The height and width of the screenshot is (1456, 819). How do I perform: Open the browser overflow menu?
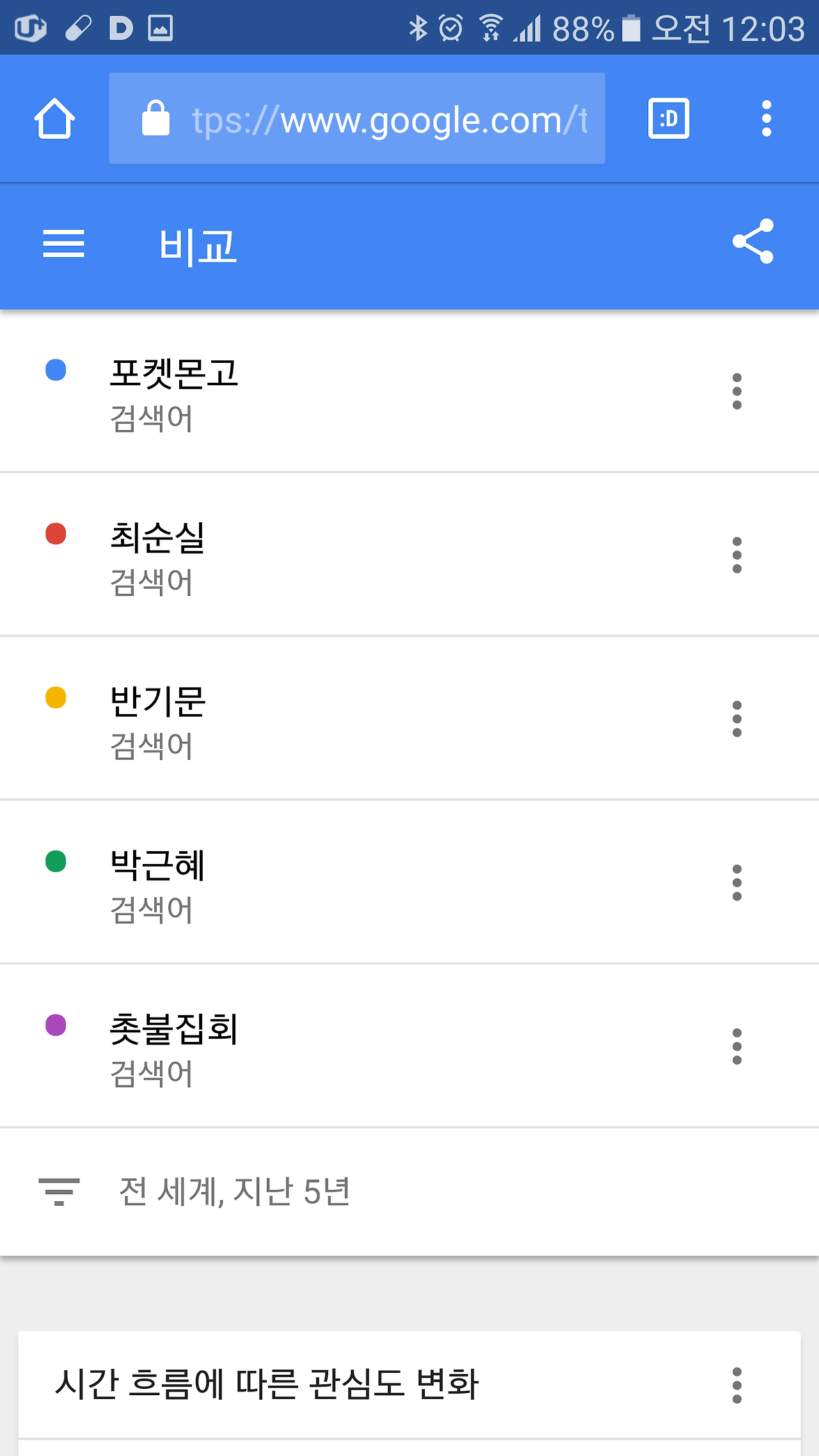coord(766,119)
